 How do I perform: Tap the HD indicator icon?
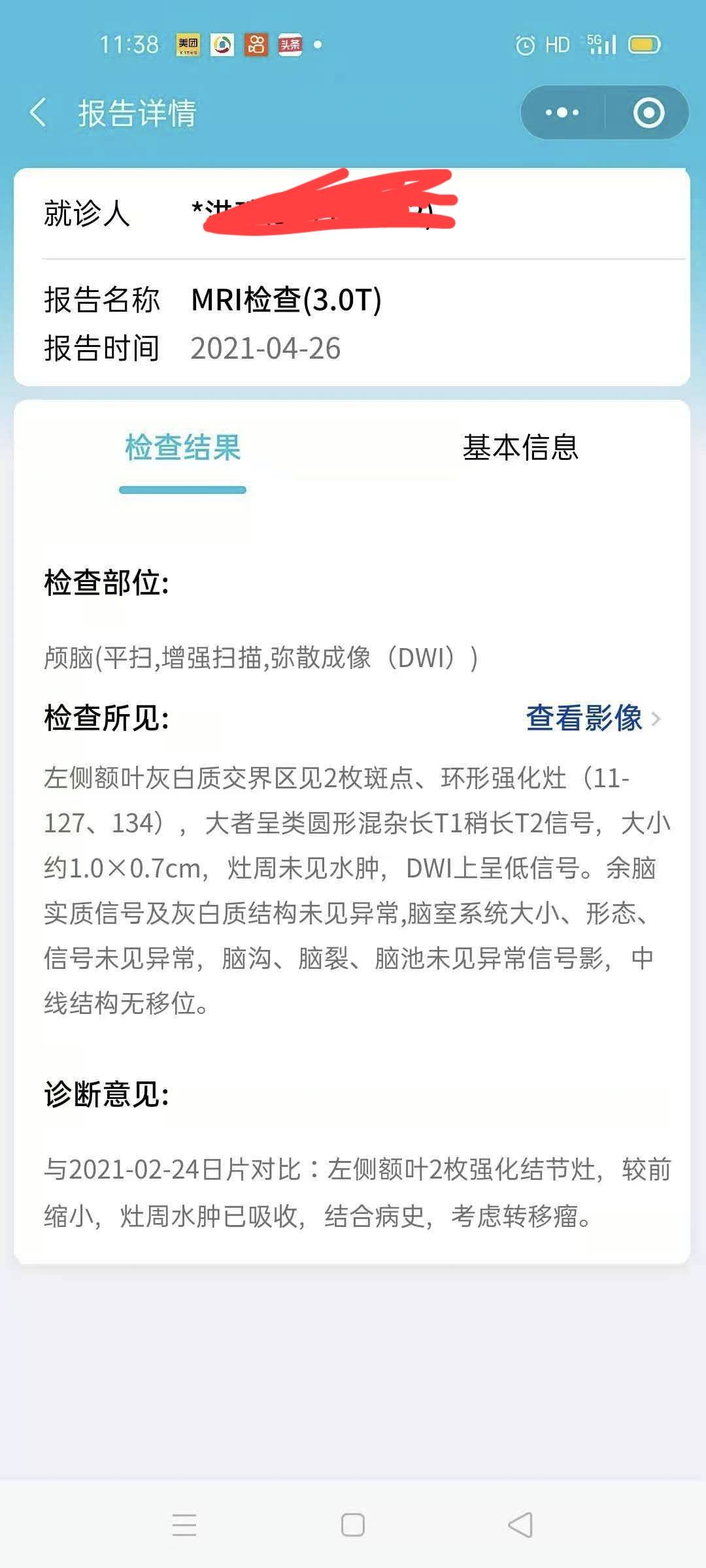click(556, 44)
